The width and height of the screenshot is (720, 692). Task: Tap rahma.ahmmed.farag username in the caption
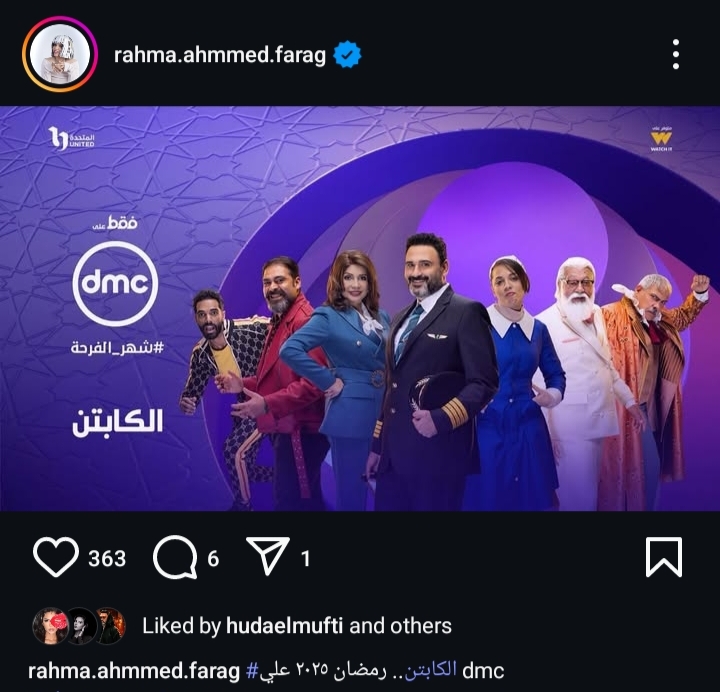133,670
